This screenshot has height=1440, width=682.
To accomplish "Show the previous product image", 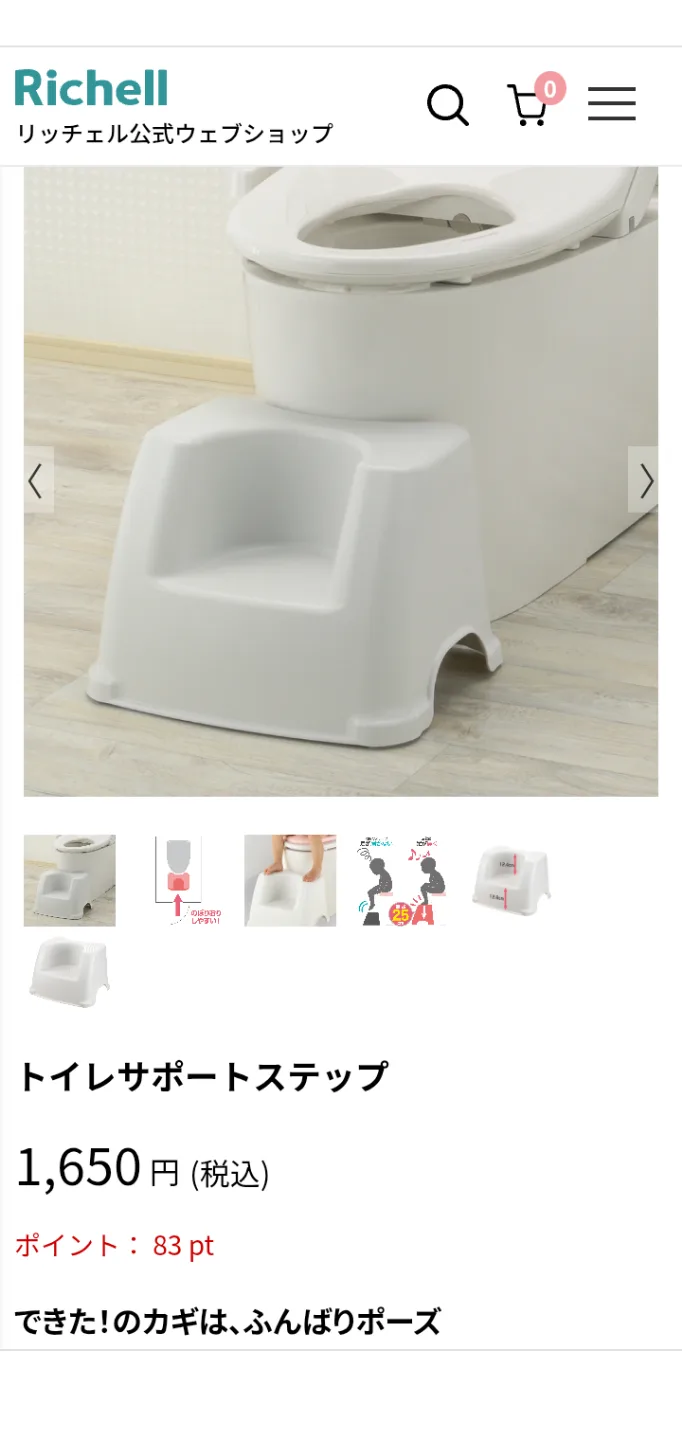I will tap(37, 481).
